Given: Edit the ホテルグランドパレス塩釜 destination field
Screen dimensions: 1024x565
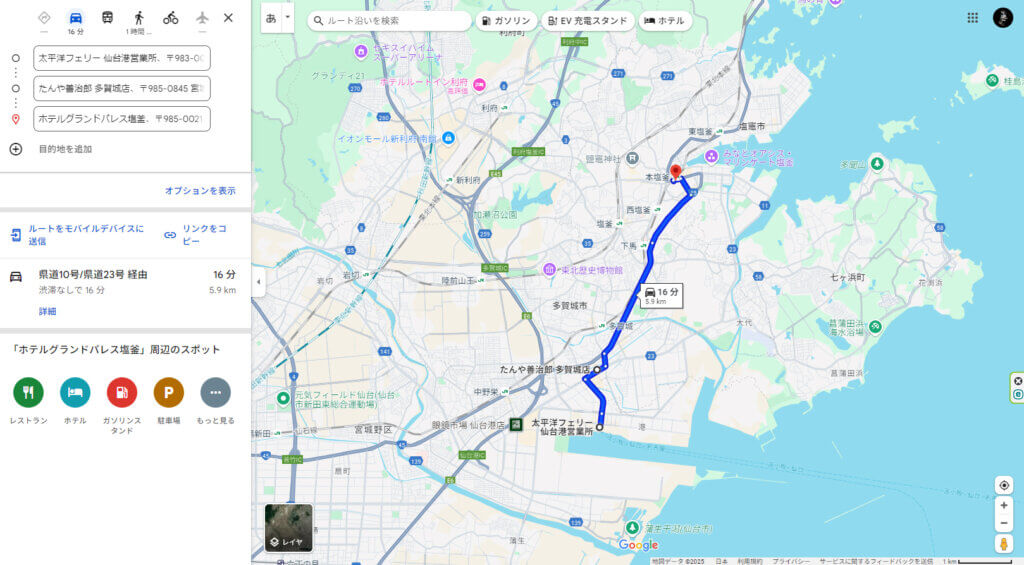Looking at the screenshot, I should 121,119.
